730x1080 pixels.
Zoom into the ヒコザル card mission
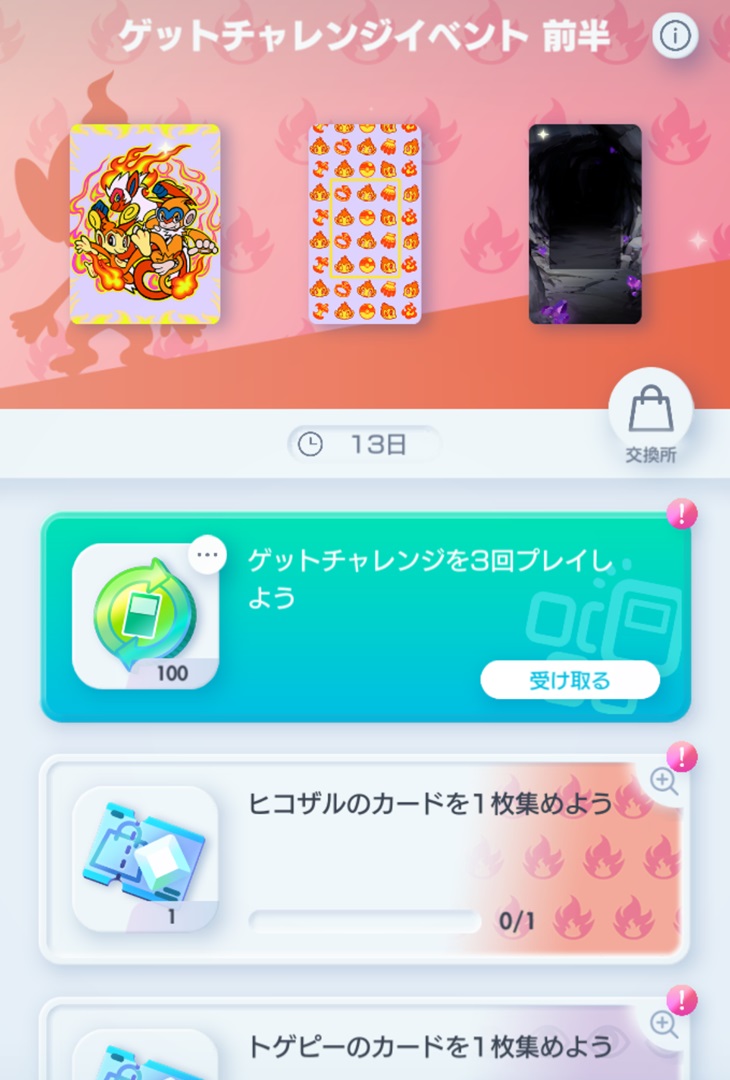click(664, 783)
